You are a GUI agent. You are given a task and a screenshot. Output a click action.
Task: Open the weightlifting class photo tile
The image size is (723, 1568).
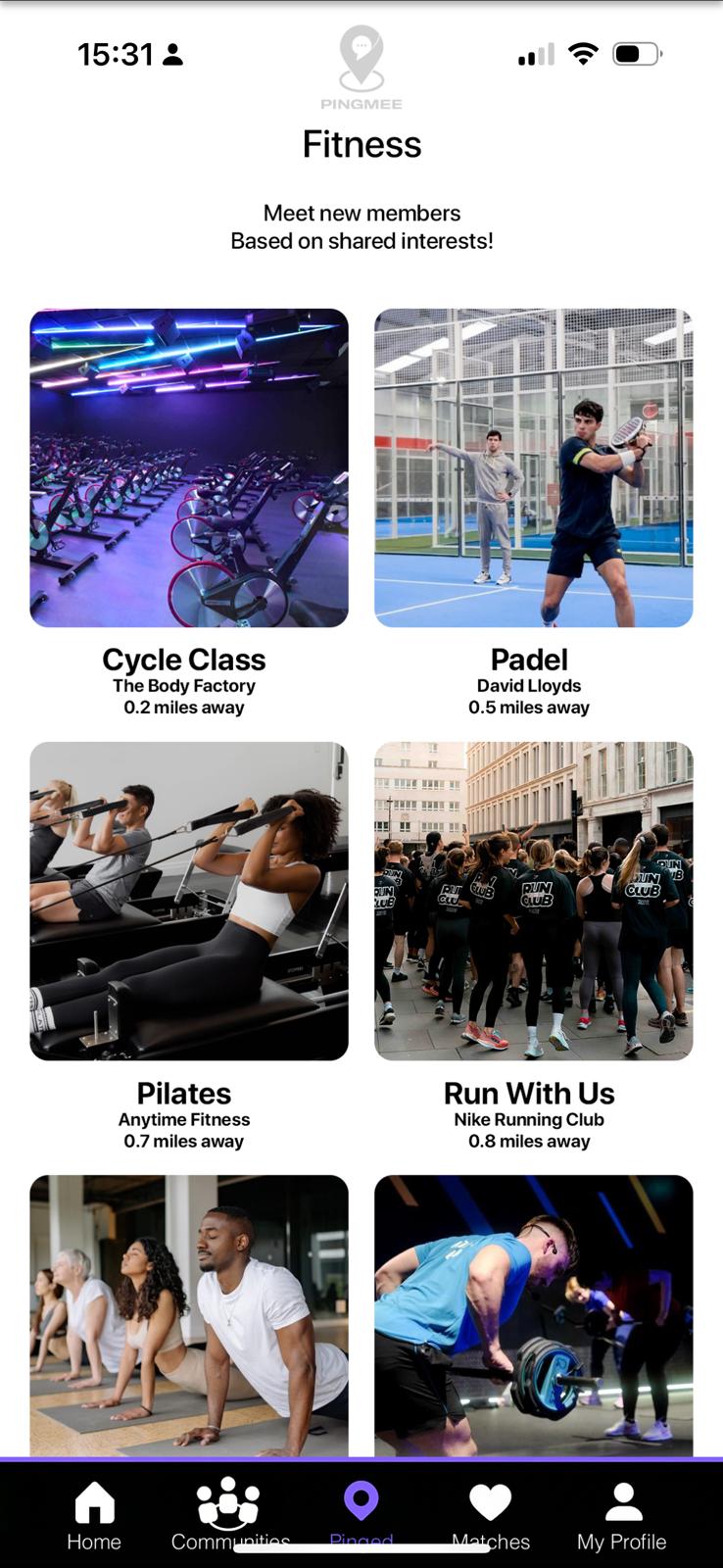coord(533,1315)
